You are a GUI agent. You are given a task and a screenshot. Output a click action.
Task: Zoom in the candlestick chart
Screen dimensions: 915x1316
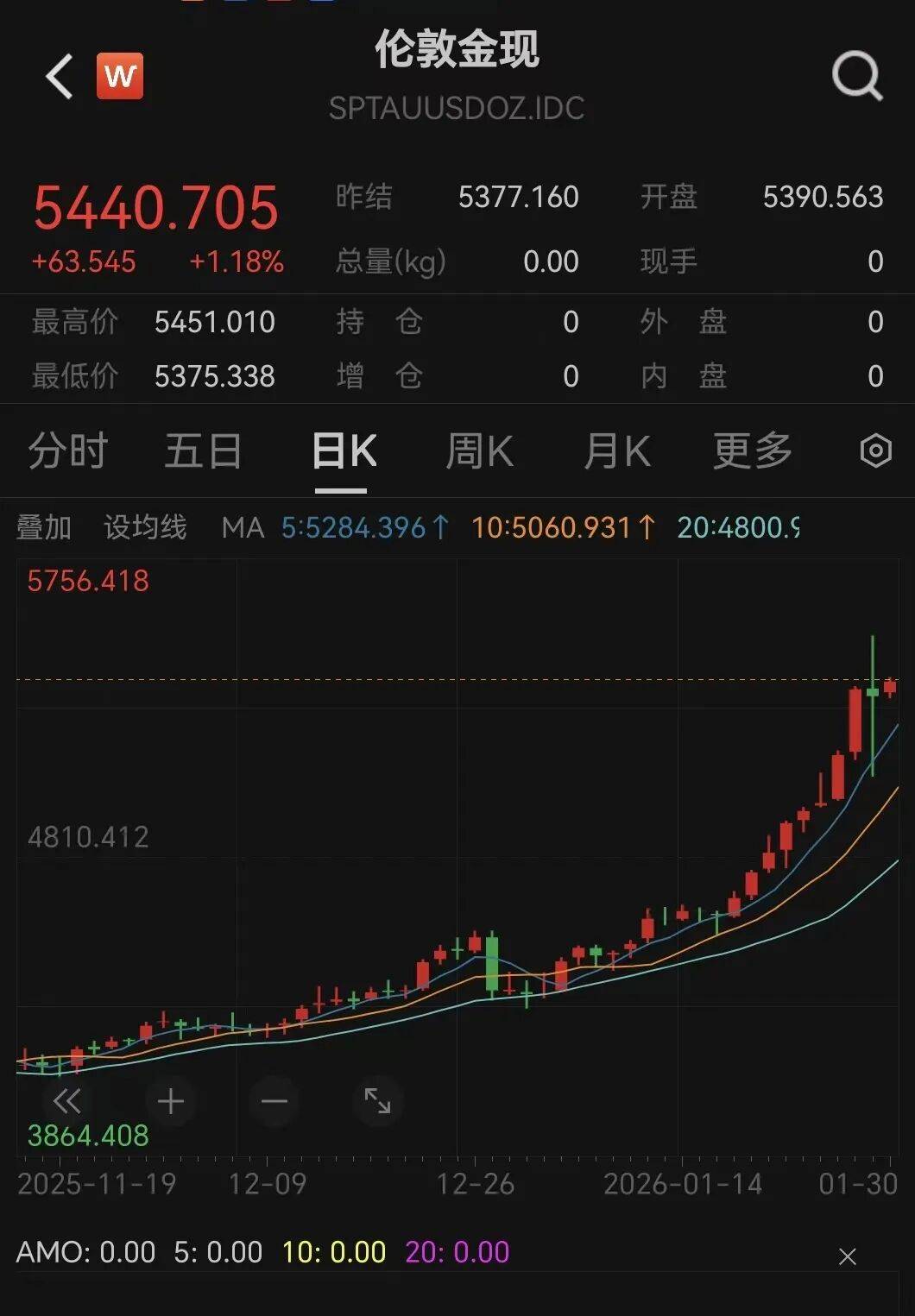[171, 1101]
